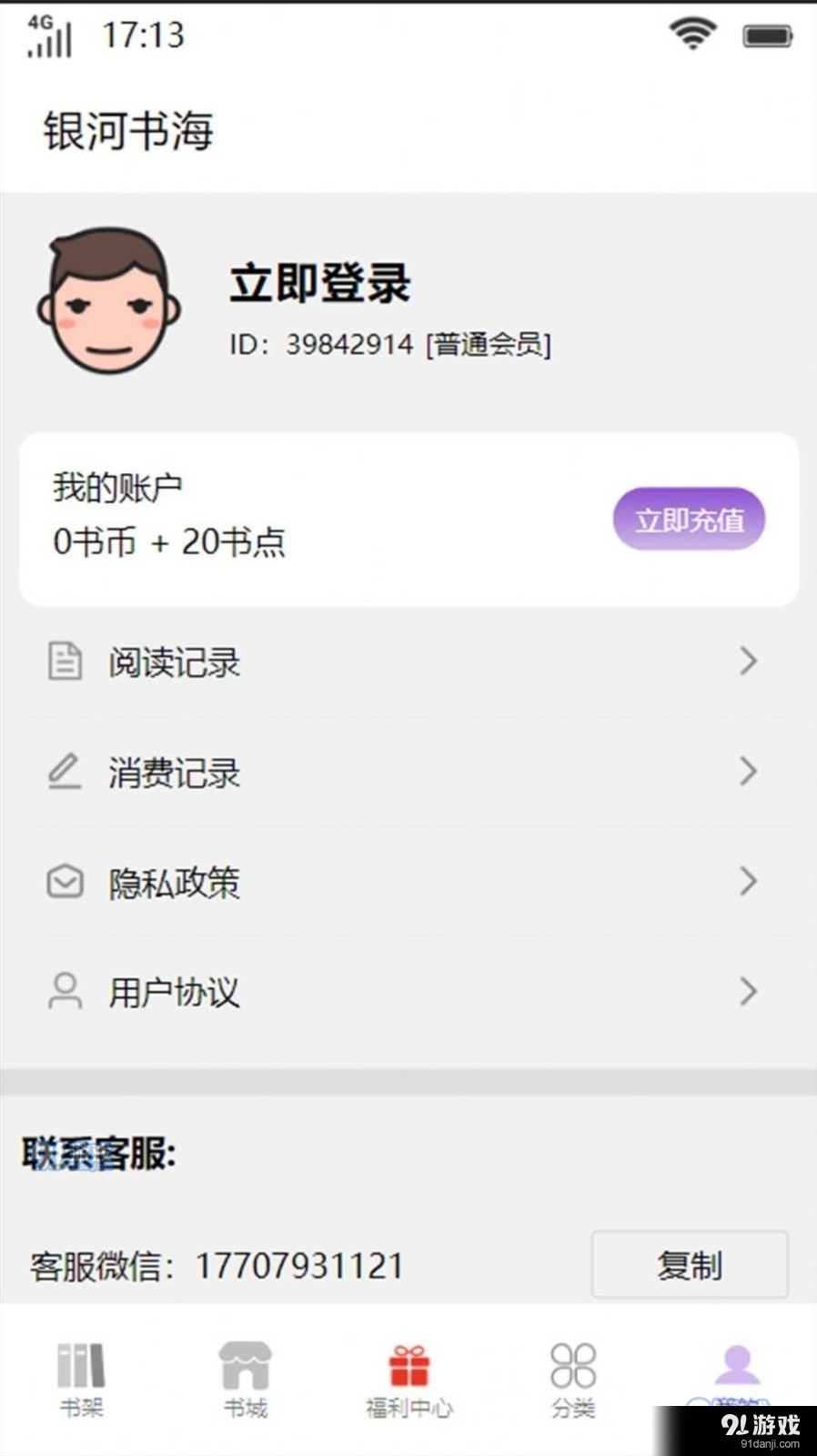The width and height of the screenshot is (817, 1456).
Task: Expand the 隐私政策 entry arrow
Action: pos(748,881)
